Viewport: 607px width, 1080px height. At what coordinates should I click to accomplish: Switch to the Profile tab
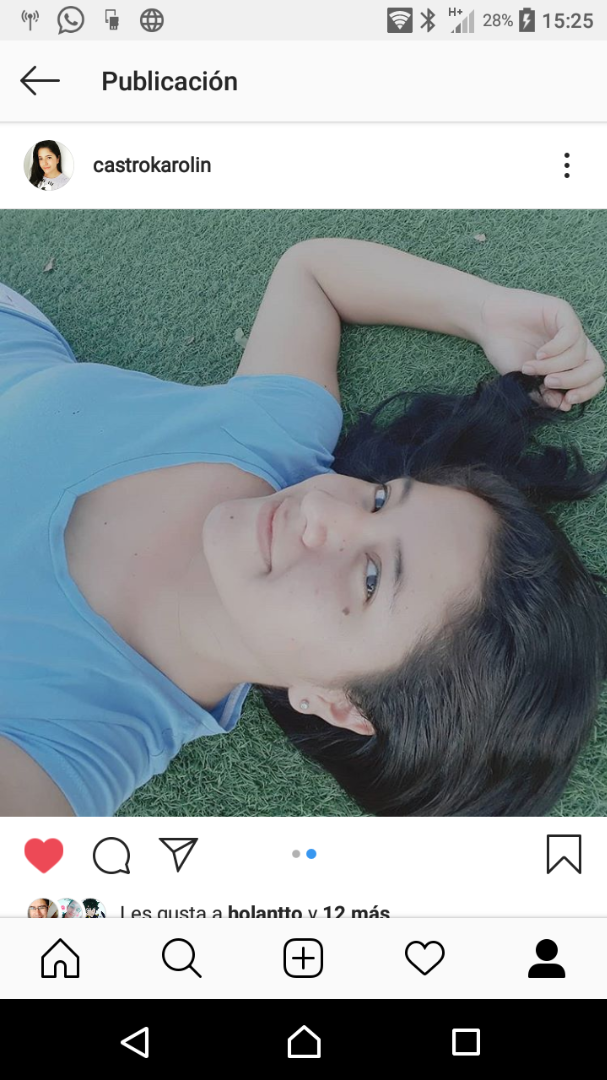(x=546, y=959)
